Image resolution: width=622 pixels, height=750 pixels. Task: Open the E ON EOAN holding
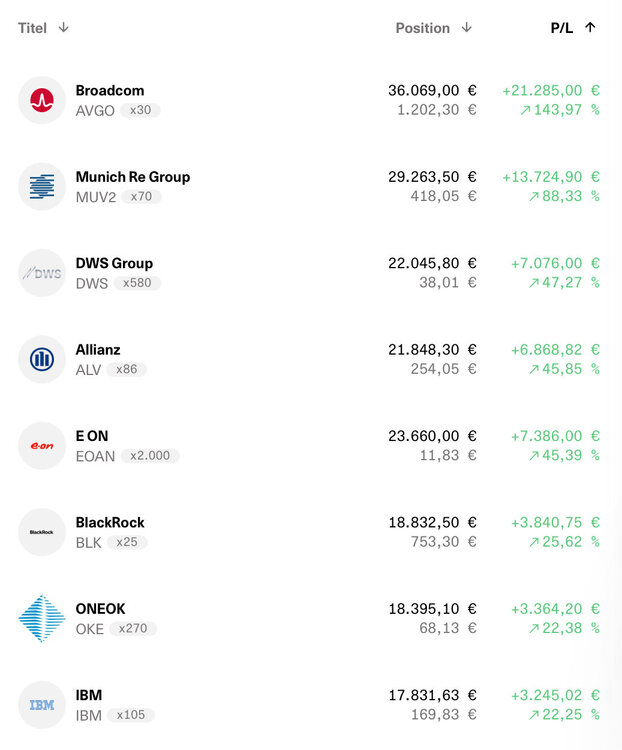92,445
